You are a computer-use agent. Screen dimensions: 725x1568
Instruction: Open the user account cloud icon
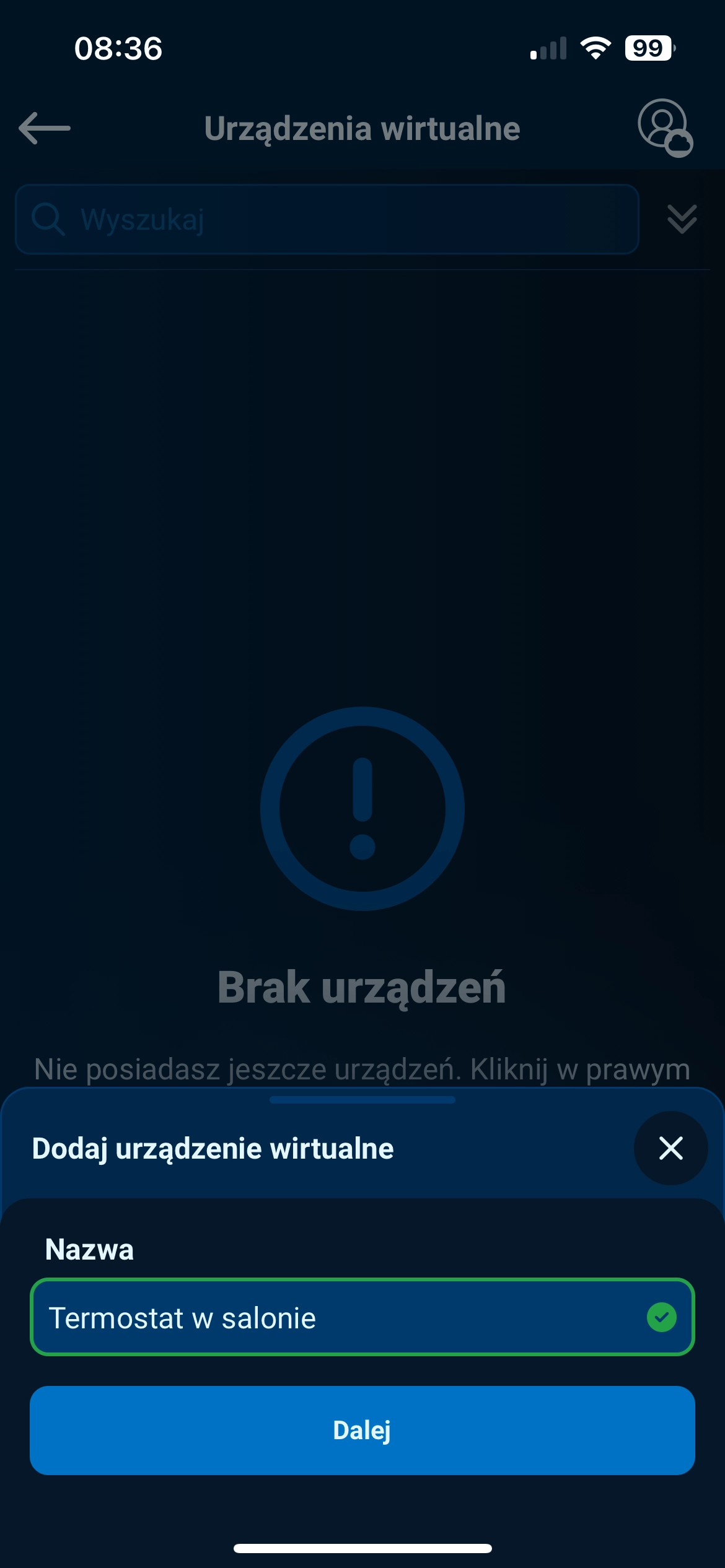tap(665, 128)
